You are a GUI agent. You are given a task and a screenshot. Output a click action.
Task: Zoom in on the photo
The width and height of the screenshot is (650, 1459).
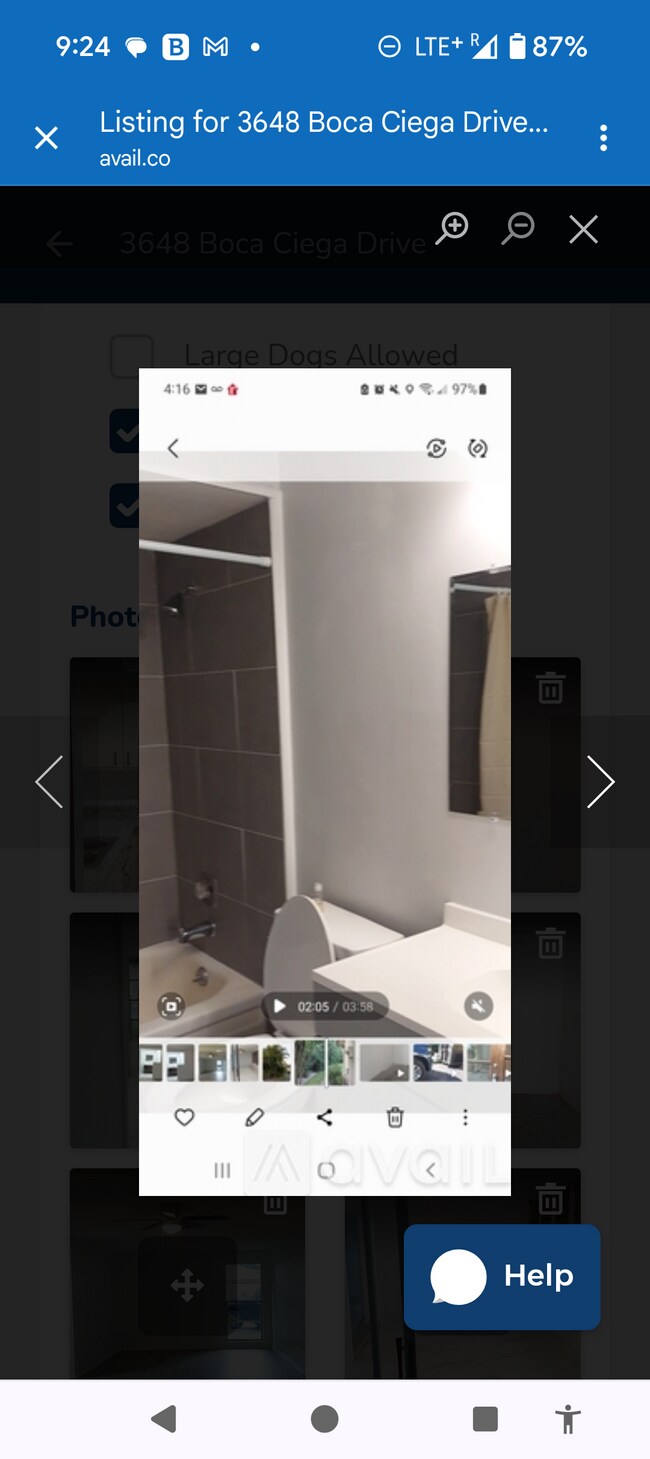(x=452, y=229)
